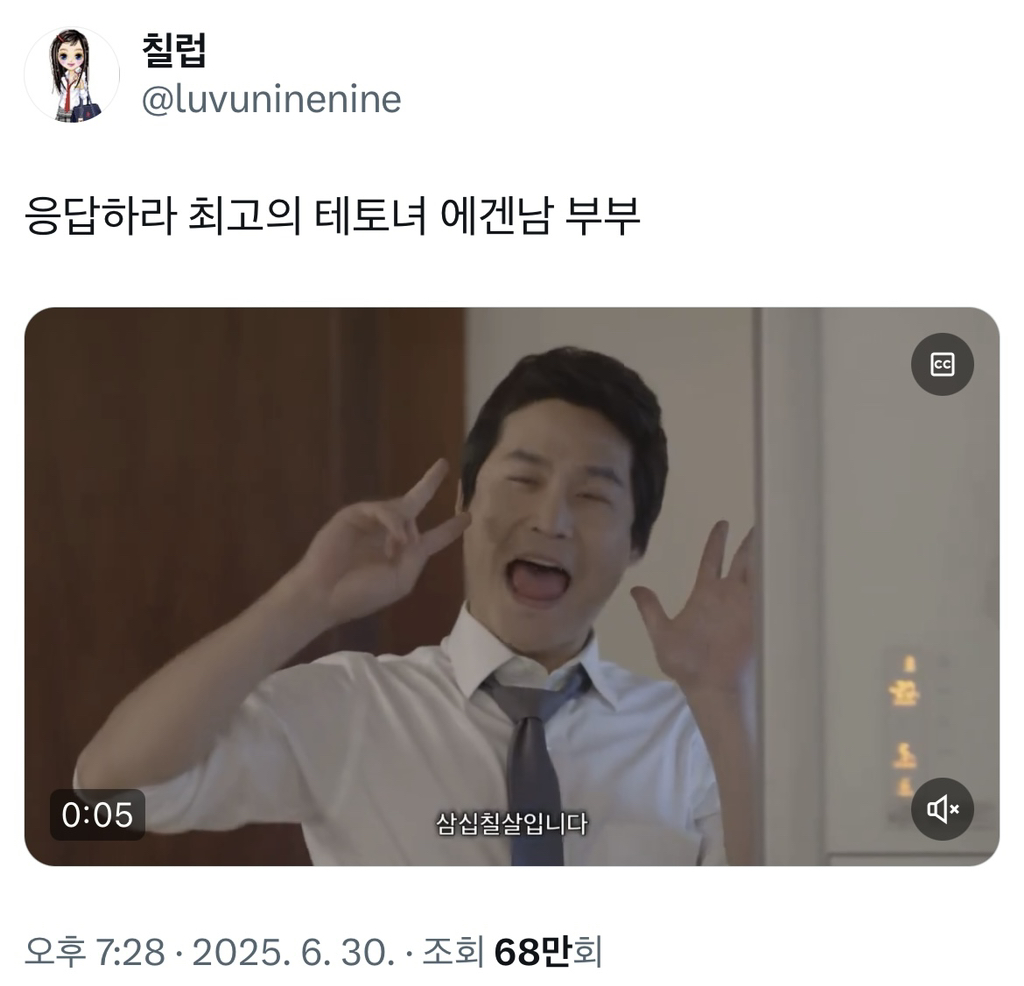Toggle closed captions on the video
1024x986 pixels.
[942, 365]
